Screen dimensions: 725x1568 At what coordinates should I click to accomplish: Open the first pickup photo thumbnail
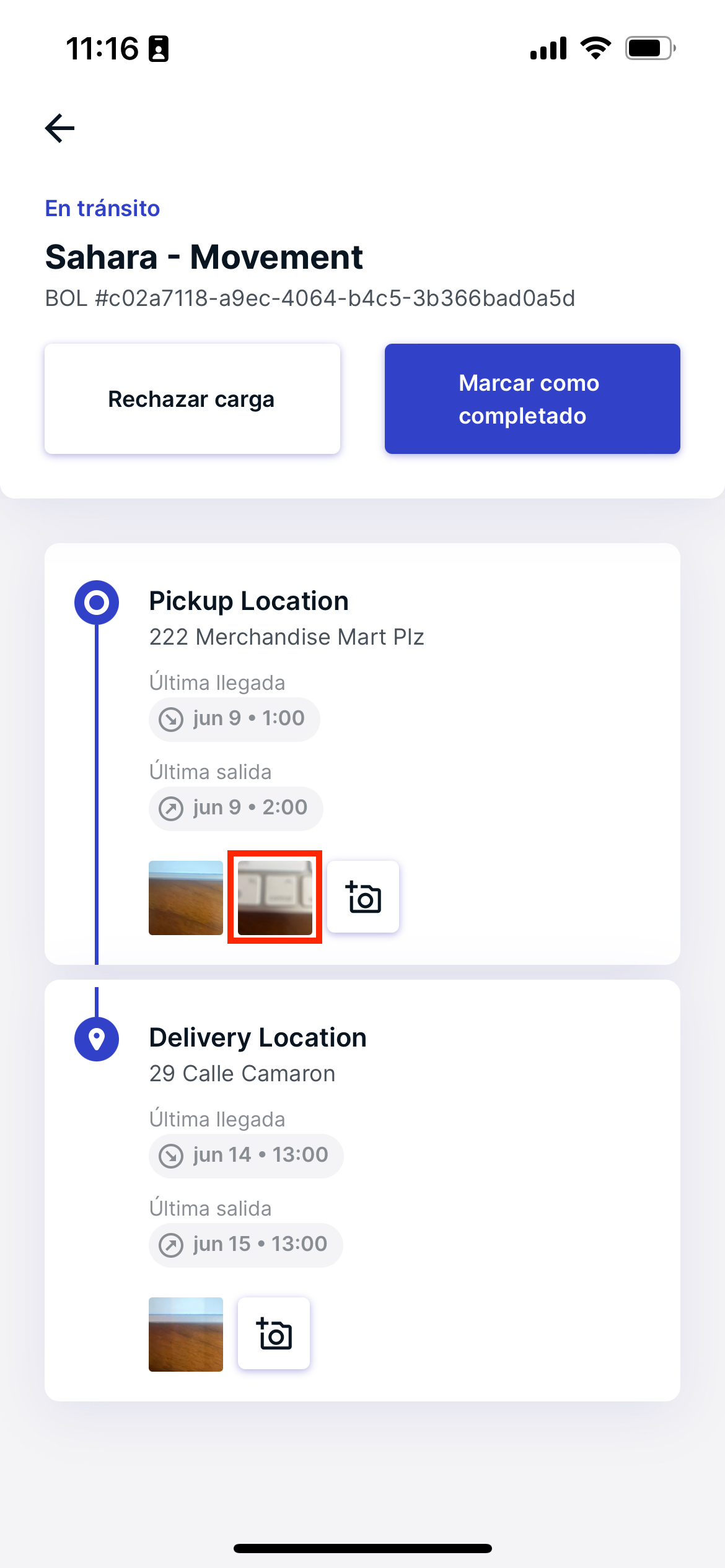coord(186,897)
